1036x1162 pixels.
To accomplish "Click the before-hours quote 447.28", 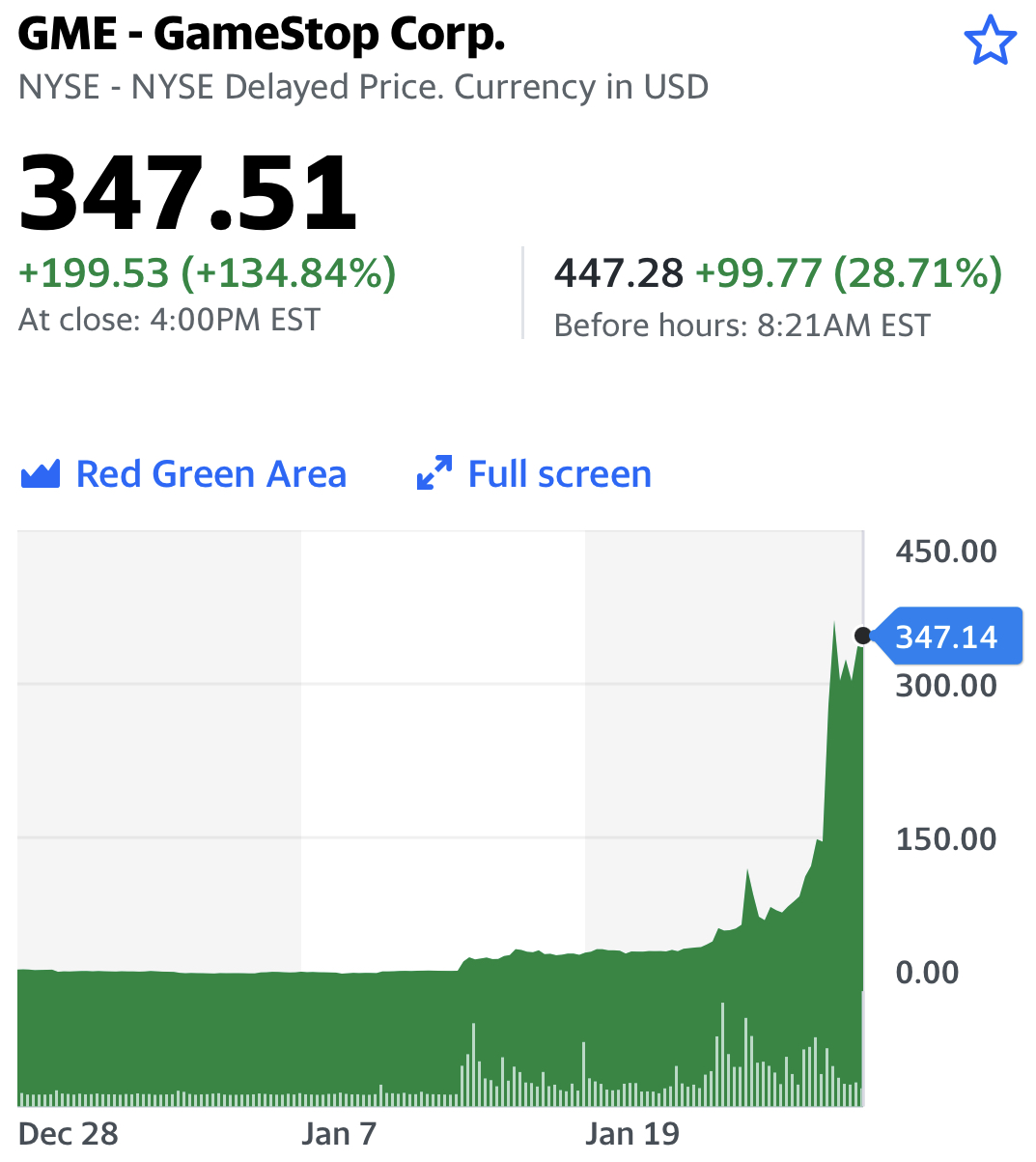I will pyautogui.click(x=618, y=272).
